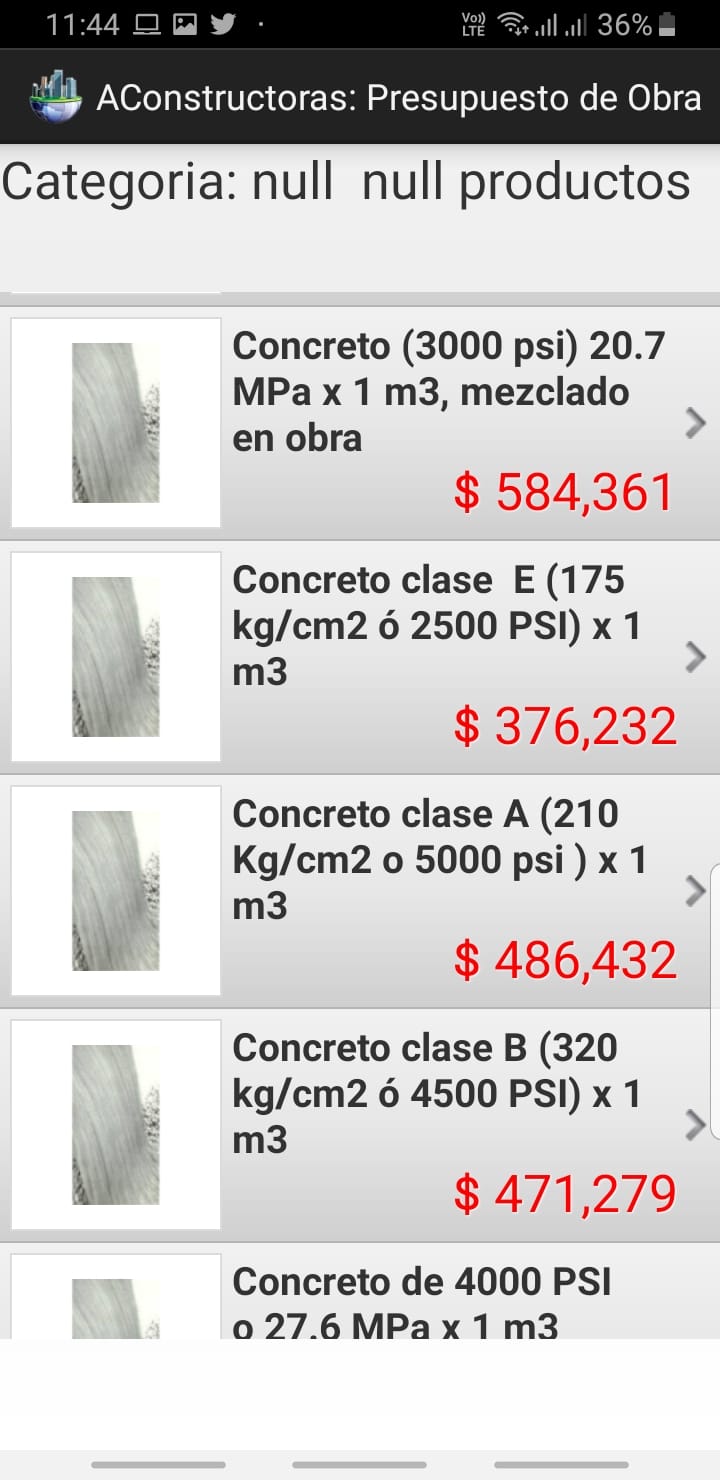Open Concreto (3000 psi) 20.7 MPa product

tap(360, 423)
